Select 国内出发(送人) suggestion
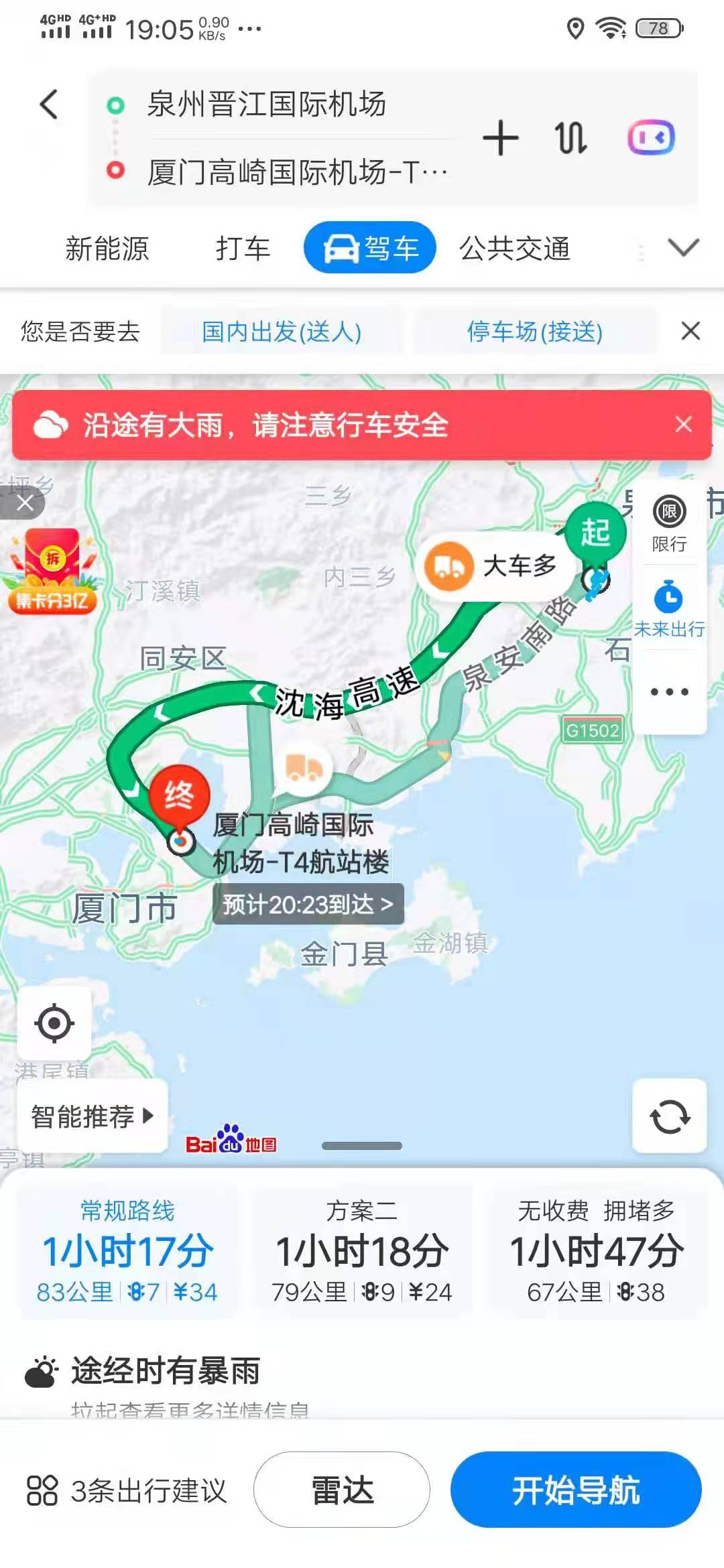The image size is (724, 1568). [x=282, y=331]
